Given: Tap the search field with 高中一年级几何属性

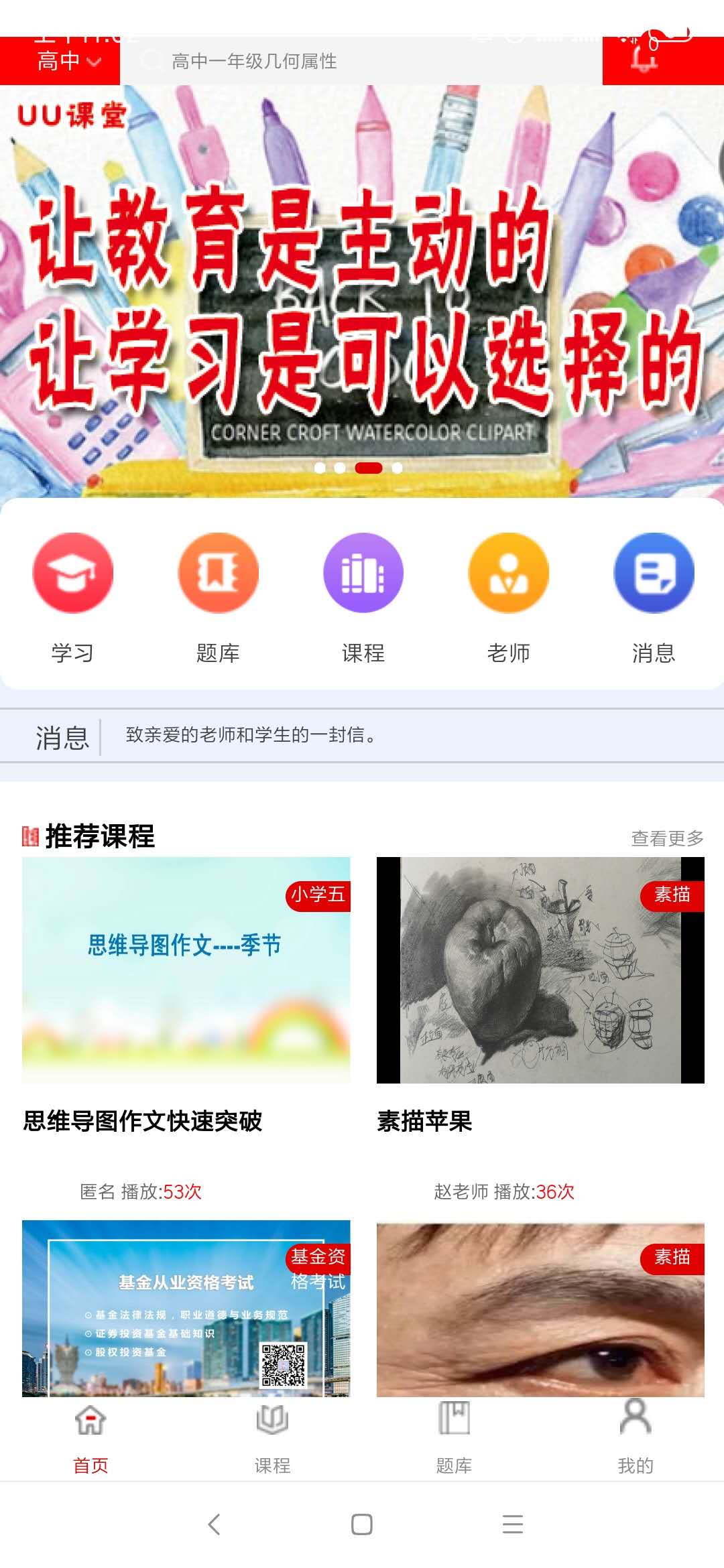Looking at the screenshot, I should pos(362,61).
